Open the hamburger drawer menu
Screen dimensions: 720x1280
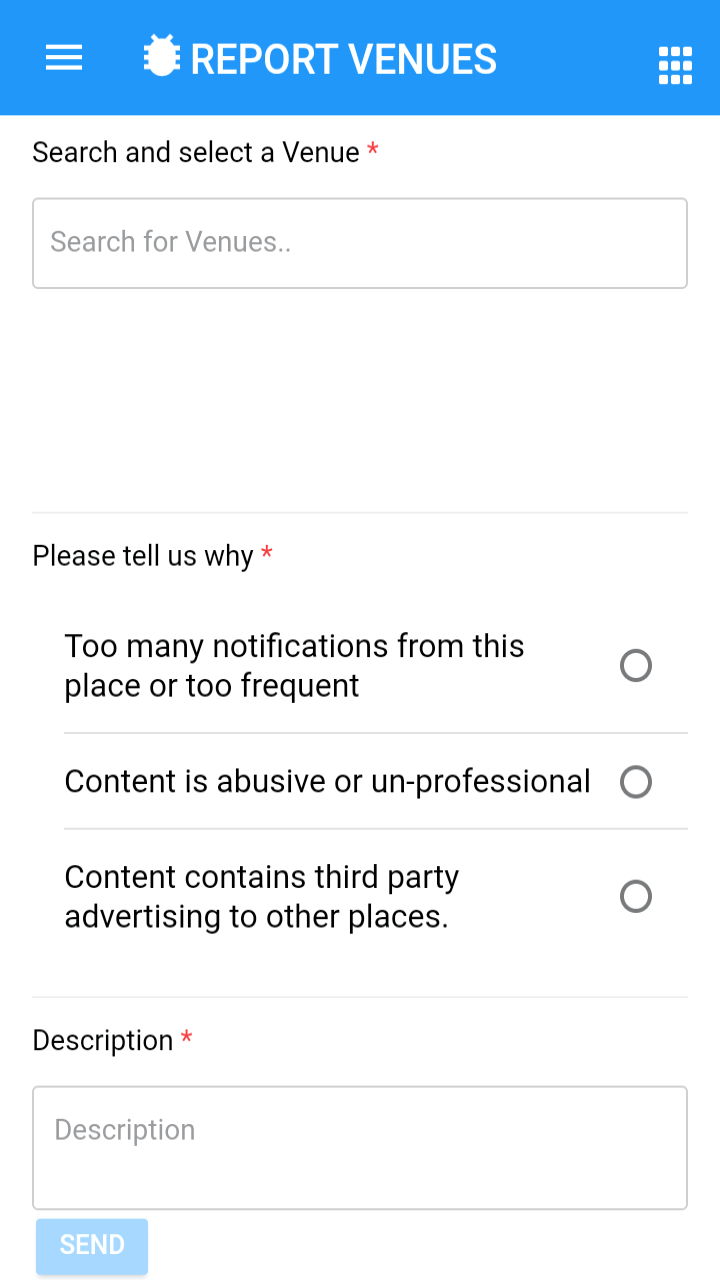pos(64,58)
